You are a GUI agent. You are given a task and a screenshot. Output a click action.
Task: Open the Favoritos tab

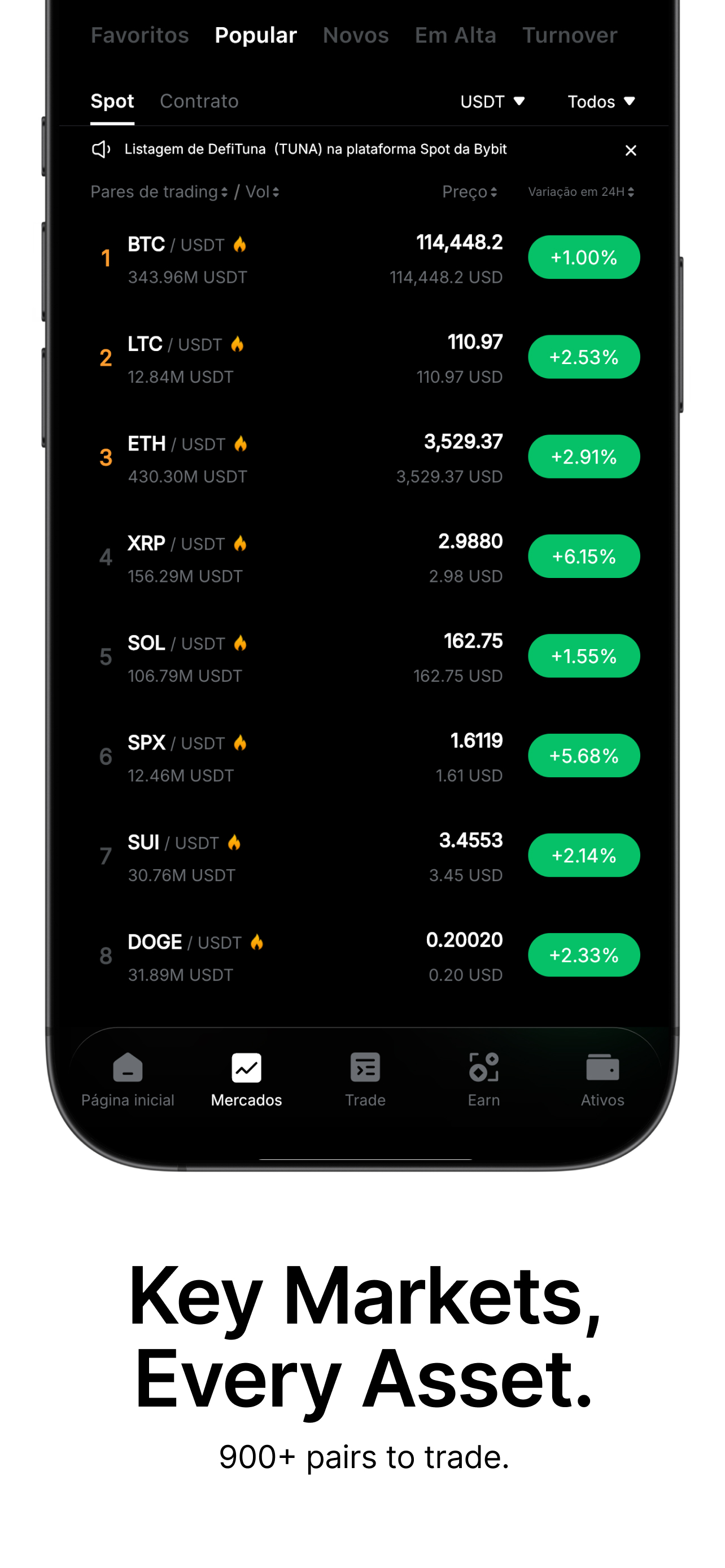pyautogui.click(x=139, y=34)
